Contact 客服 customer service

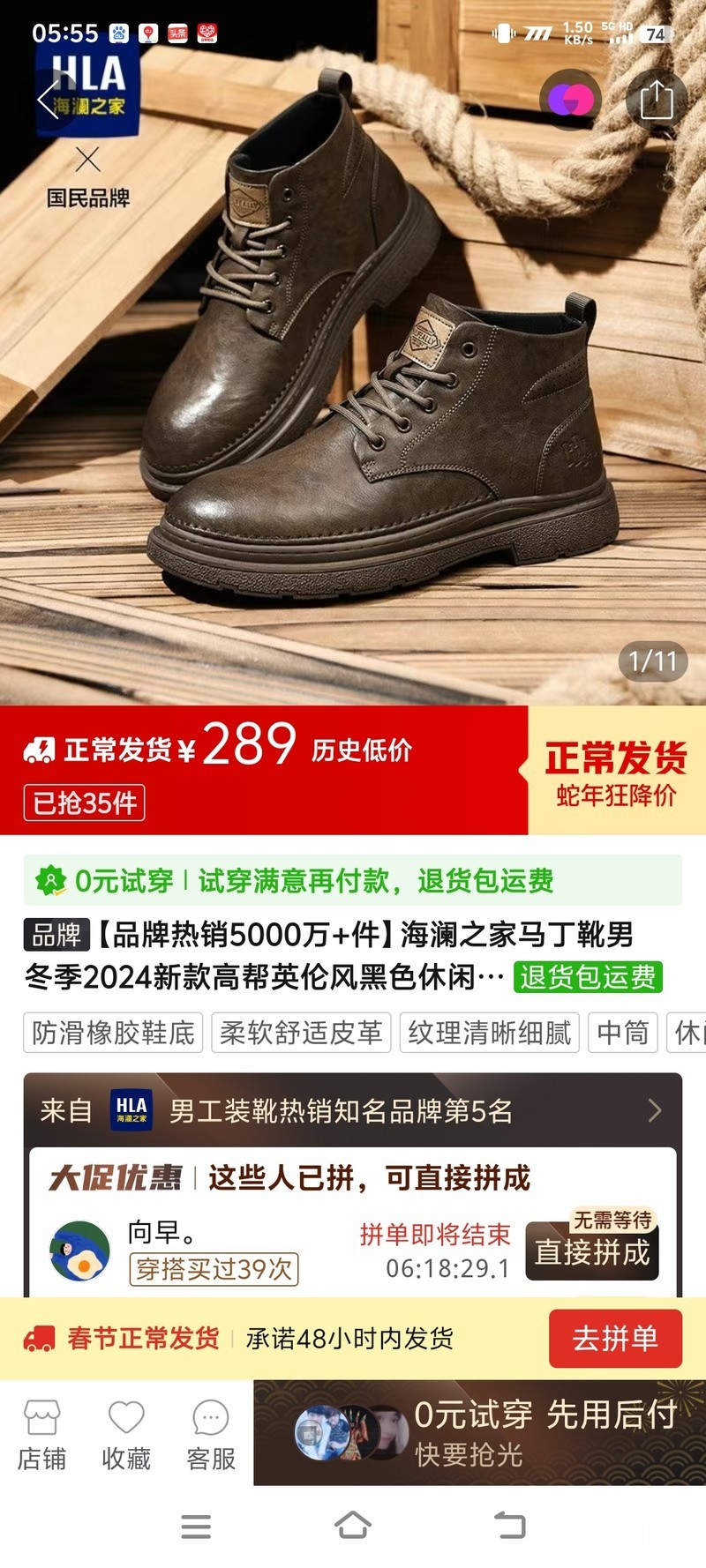211,1434
